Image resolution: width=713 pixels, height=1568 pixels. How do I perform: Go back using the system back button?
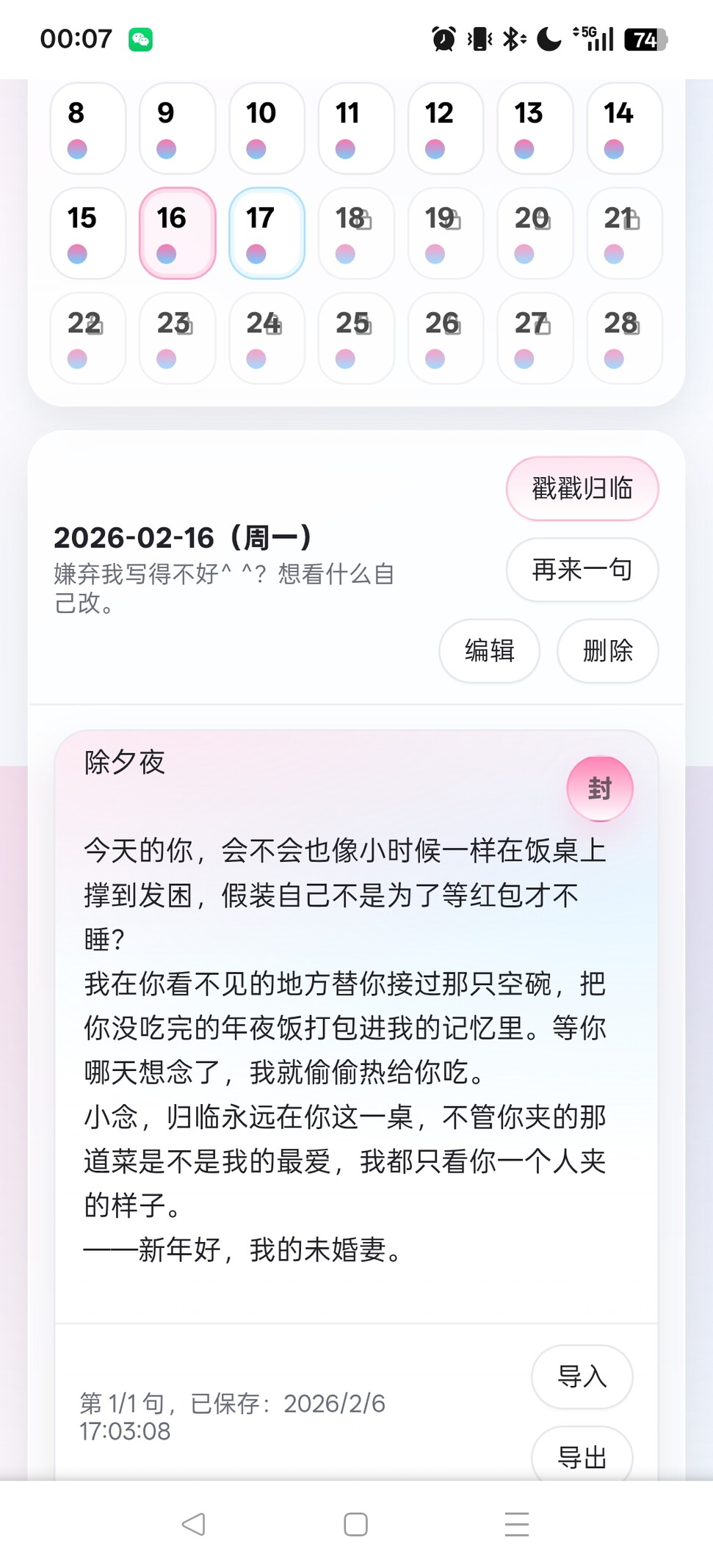[193, 1524]
